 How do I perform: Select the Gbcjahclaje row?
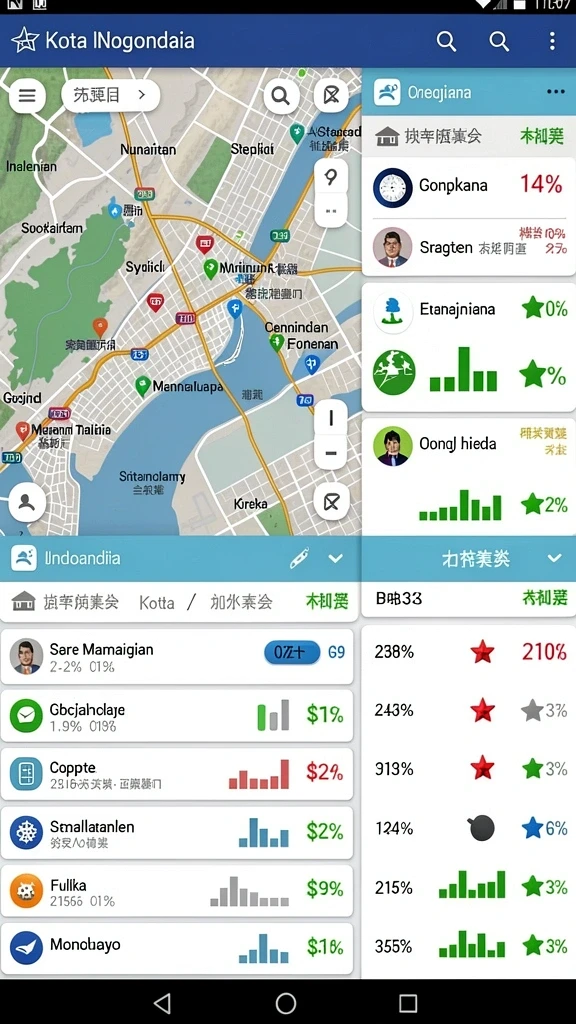[x=177, y=716]
